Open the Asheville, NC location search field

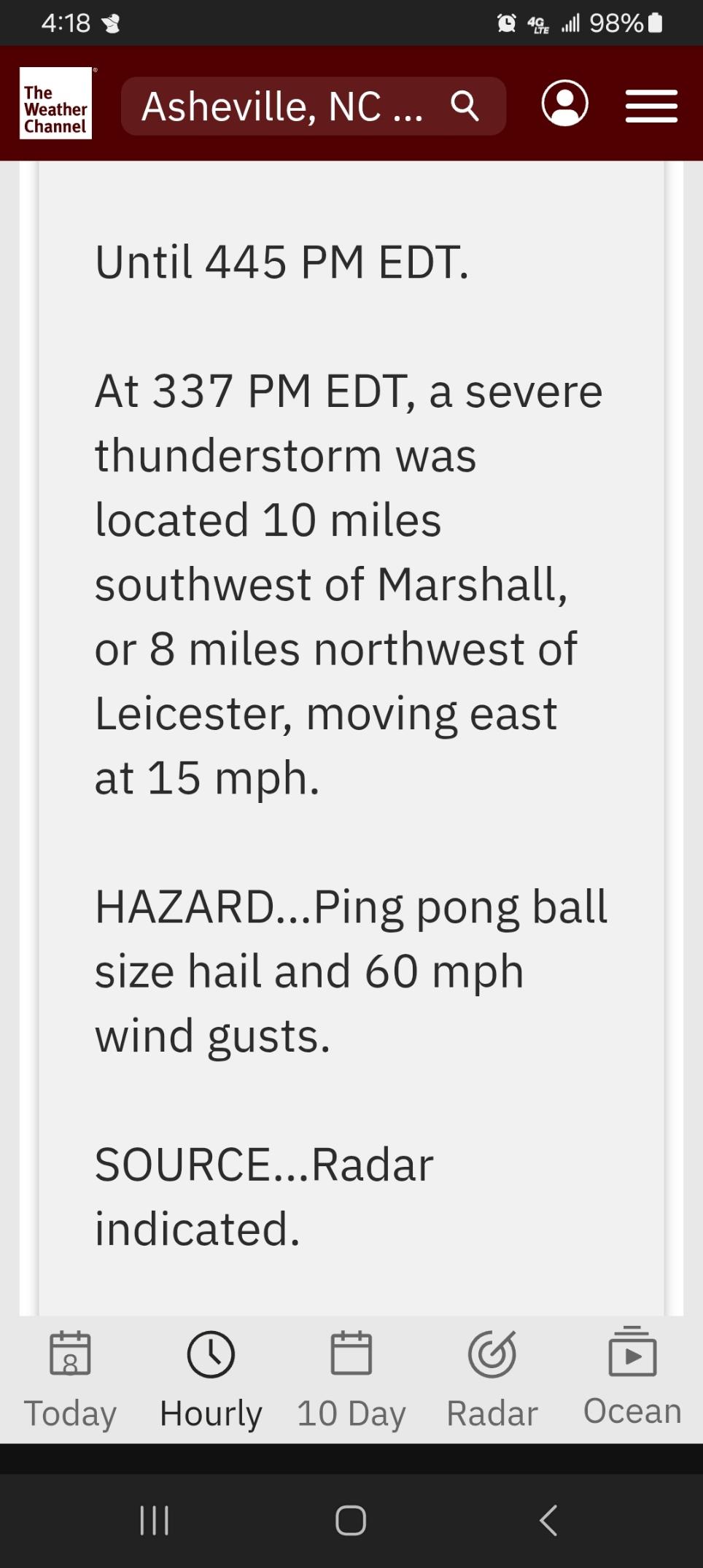tap(314, 106)
